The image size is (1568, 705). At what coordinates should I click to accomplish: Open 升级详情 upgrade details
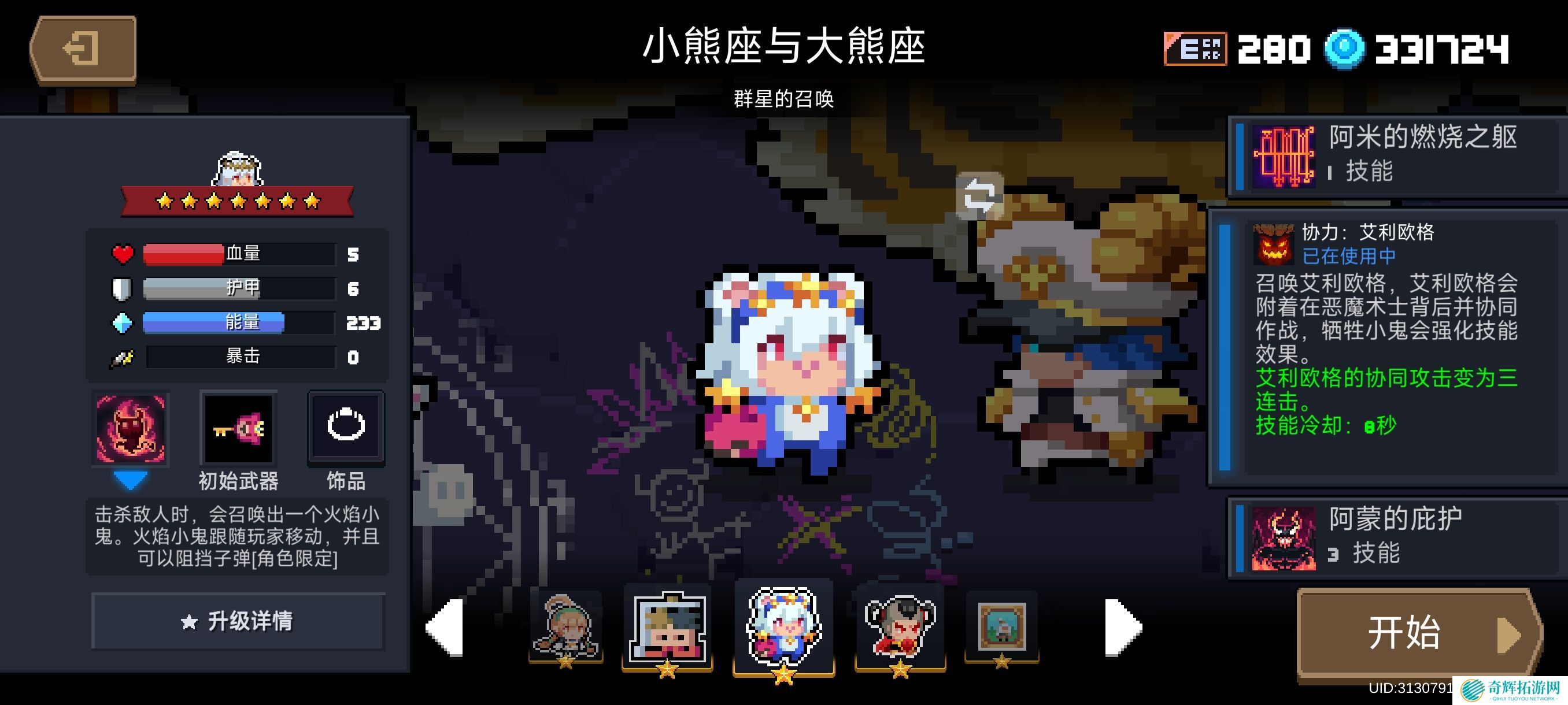point(238,622)
